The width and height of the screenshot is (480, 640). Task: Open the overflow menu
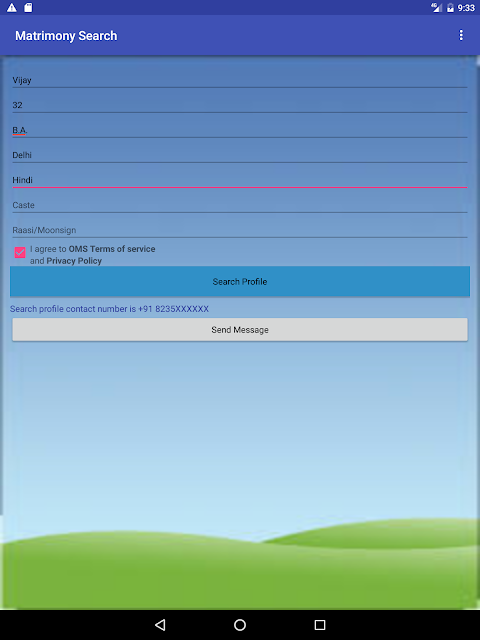point(461,36)
